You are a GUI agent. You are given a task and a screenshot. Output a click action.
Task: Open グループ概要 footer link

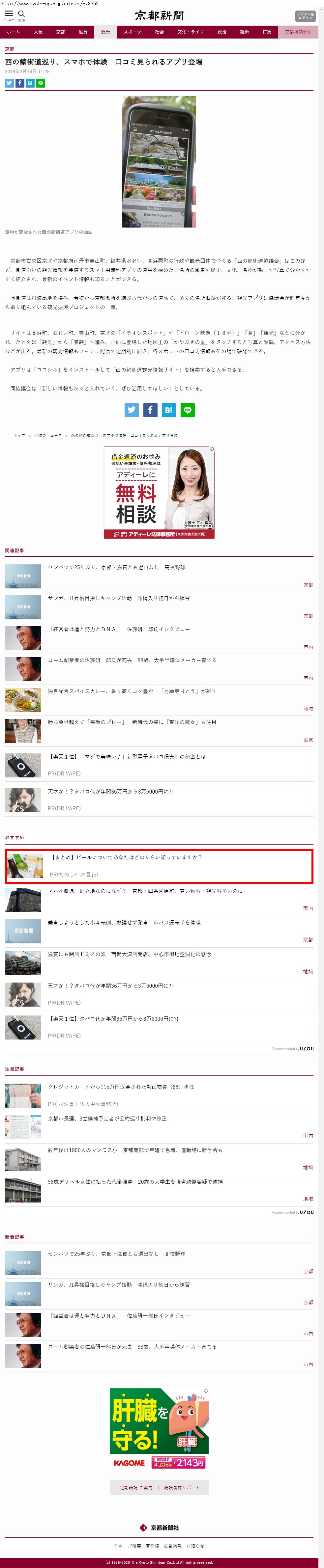tap(127, 1546)
